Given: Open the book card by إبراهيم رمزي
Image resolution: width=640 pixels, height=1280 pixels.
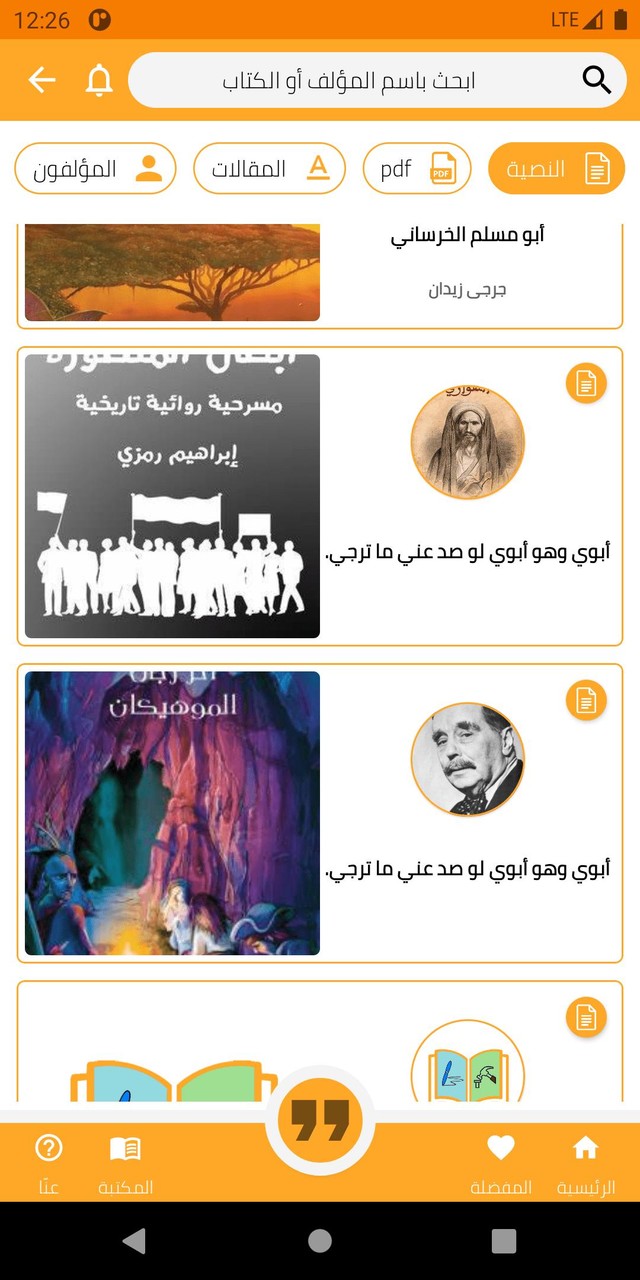Looking at the screenshot, I should tap(320, 496).
